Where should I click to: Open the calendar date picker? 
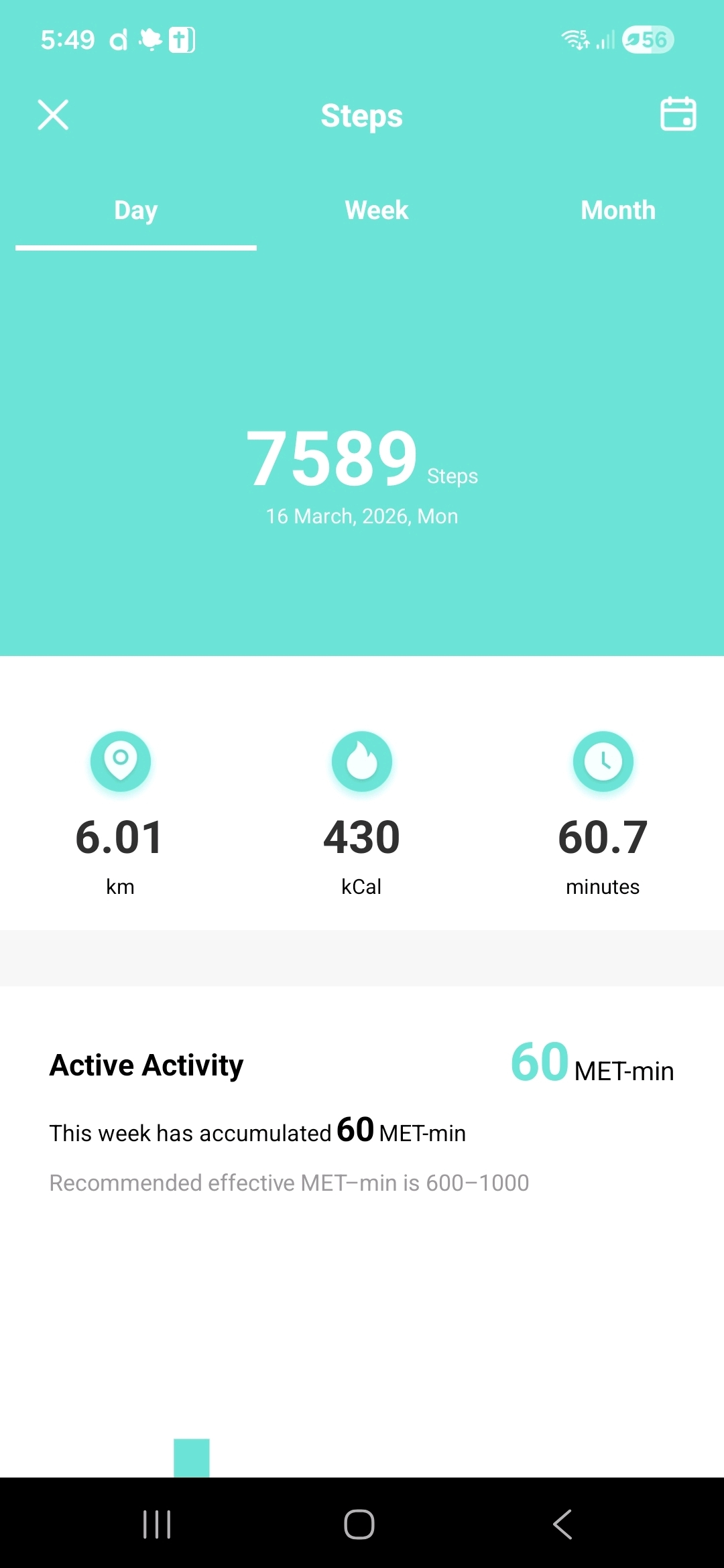pos(678,114)
